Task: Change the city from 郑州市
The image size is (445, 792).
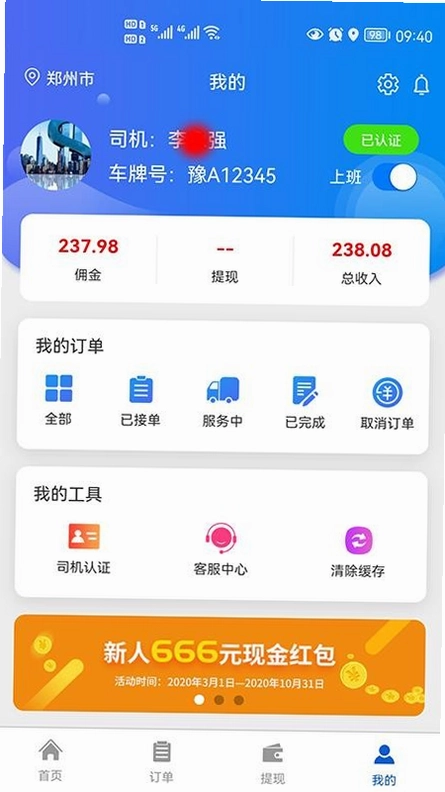Action: [59, 78]
